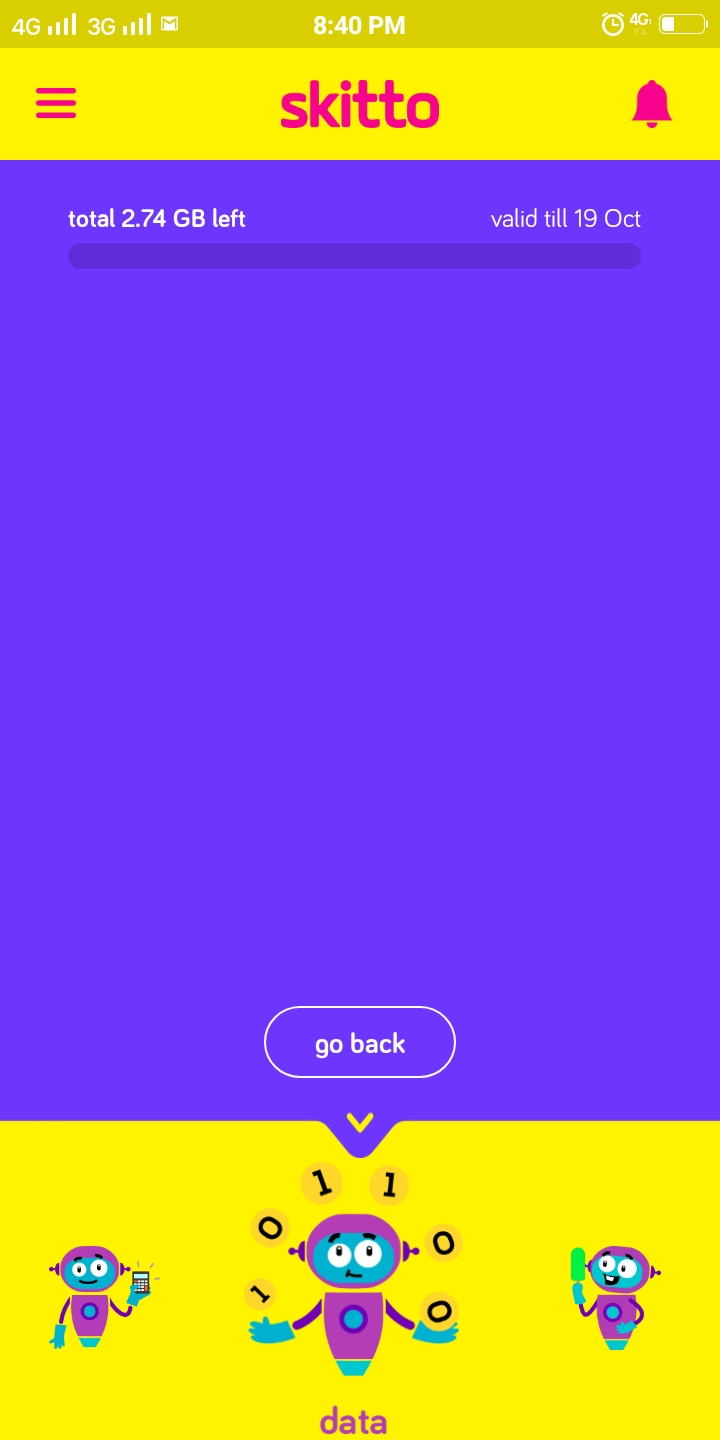The image size is (720, 1440).
Task: Tap the go back button
Action: pyautogui.click(x=360, y=1042)
